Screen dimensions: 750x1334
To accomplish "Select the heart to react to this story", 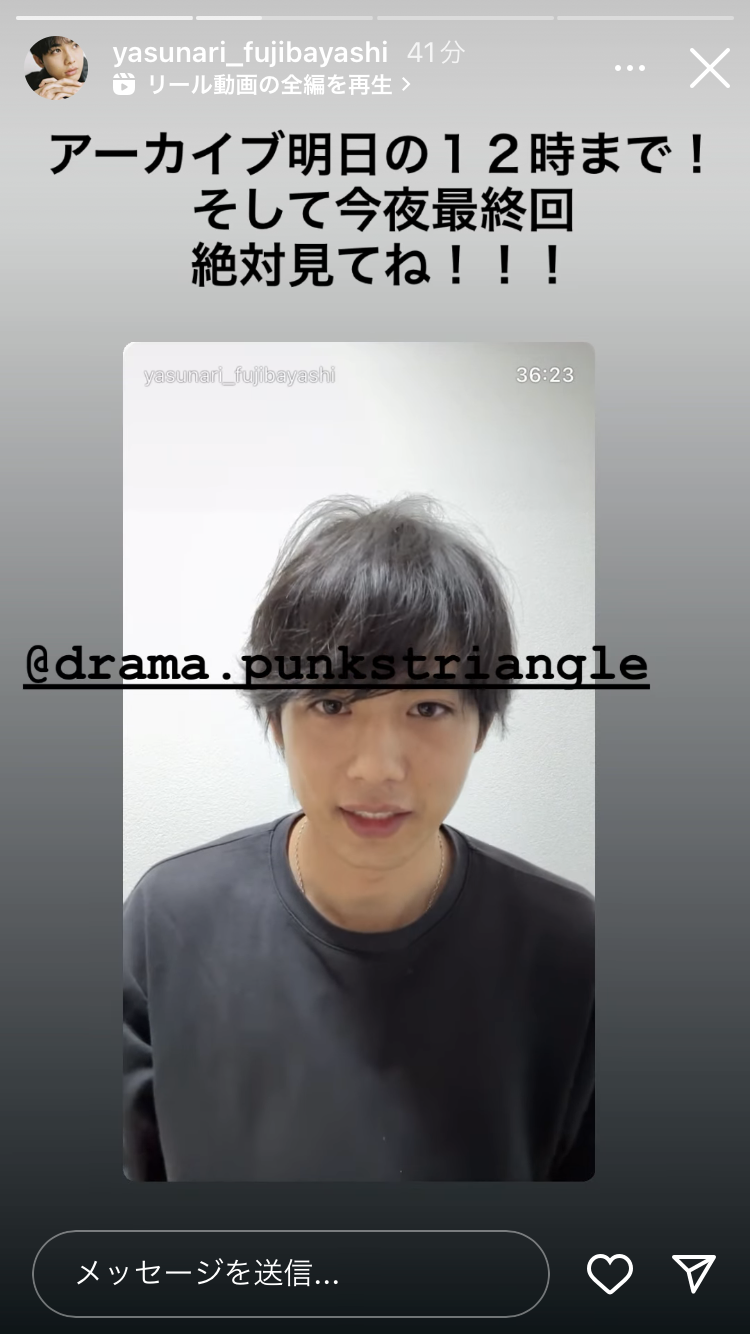I will coord(611,1275).
